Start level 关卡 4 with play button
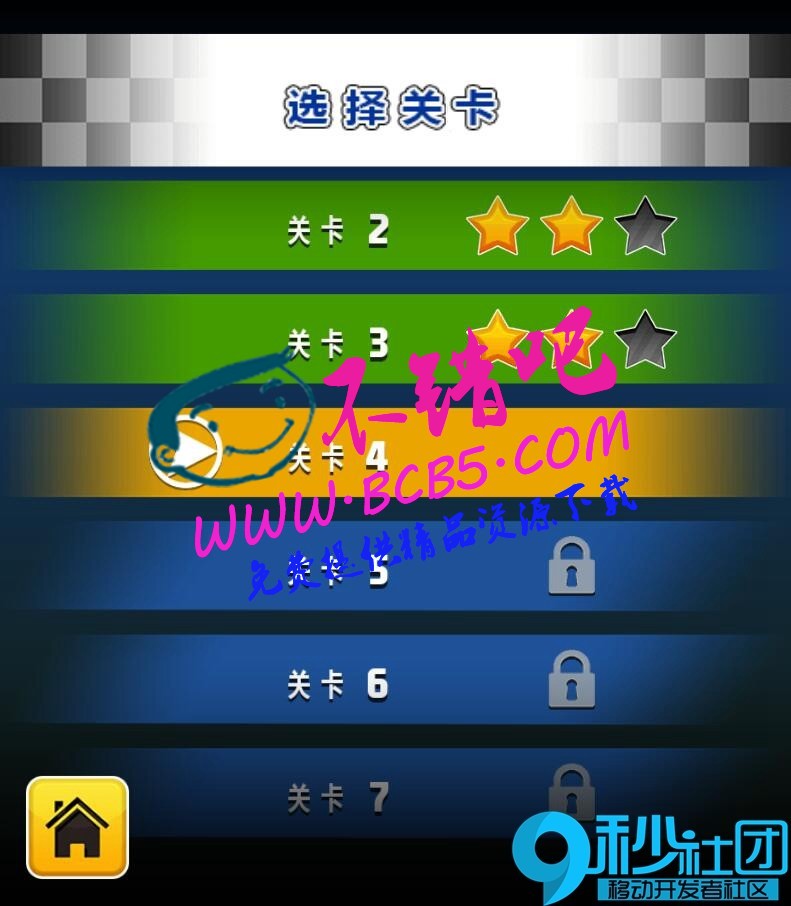The width and height of the screenshot is (791, 906). point(187,456)
